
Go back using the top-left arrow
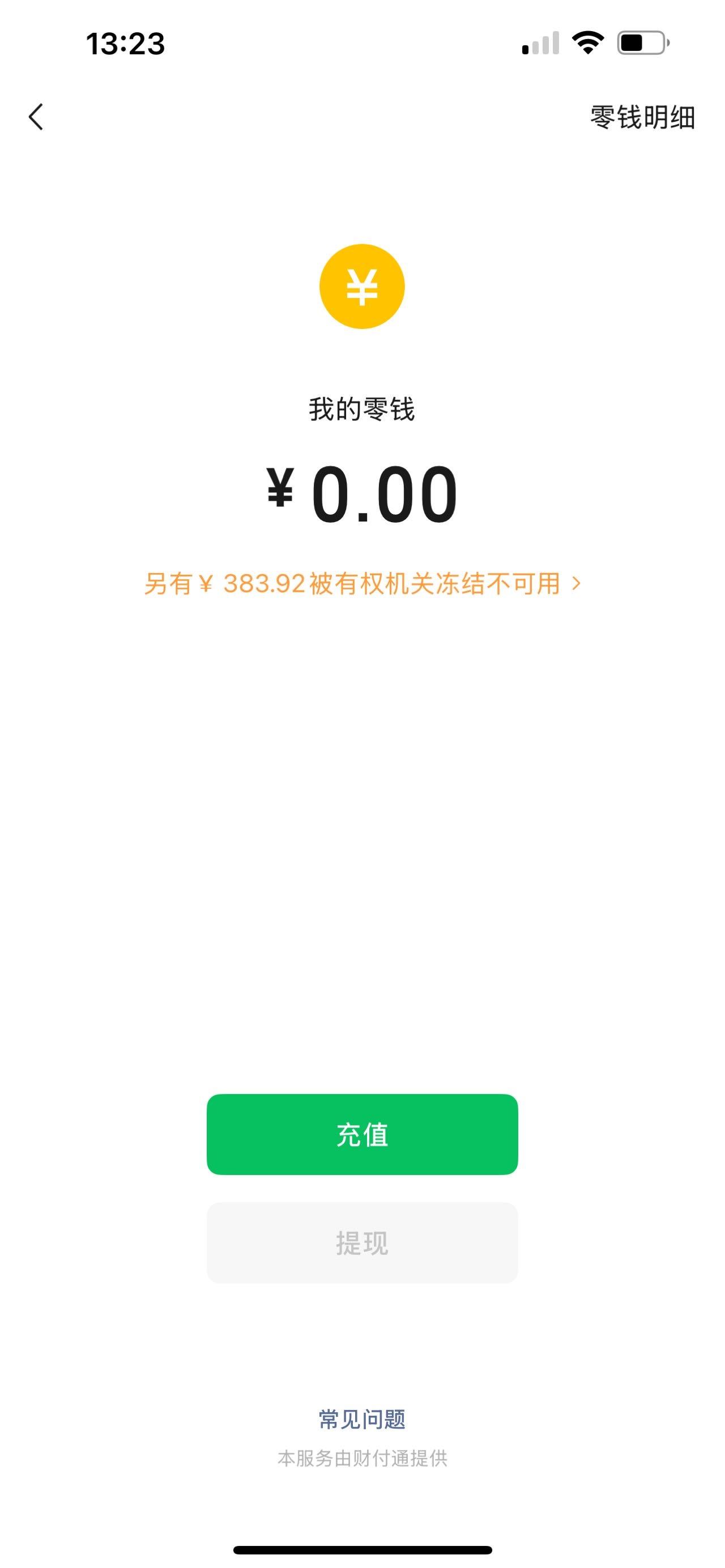pos(36,117)
